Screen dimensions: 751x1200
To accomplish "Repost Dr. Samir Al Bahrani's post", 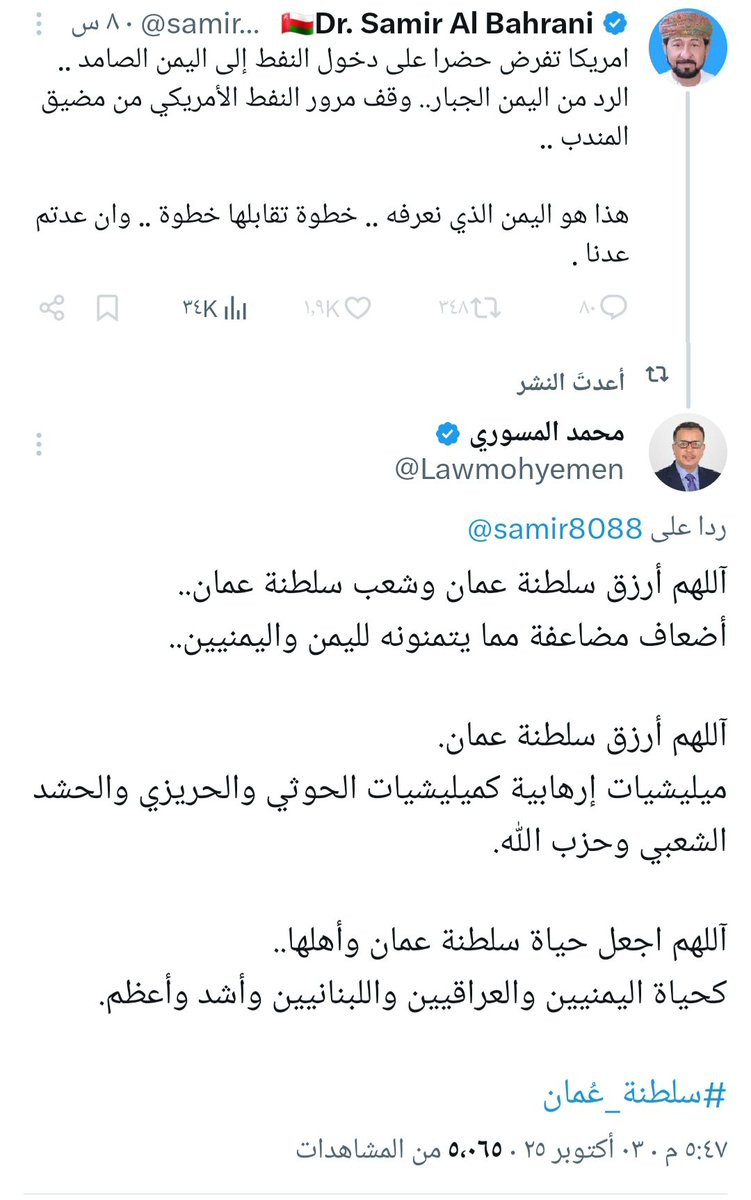I will (469, 308).
